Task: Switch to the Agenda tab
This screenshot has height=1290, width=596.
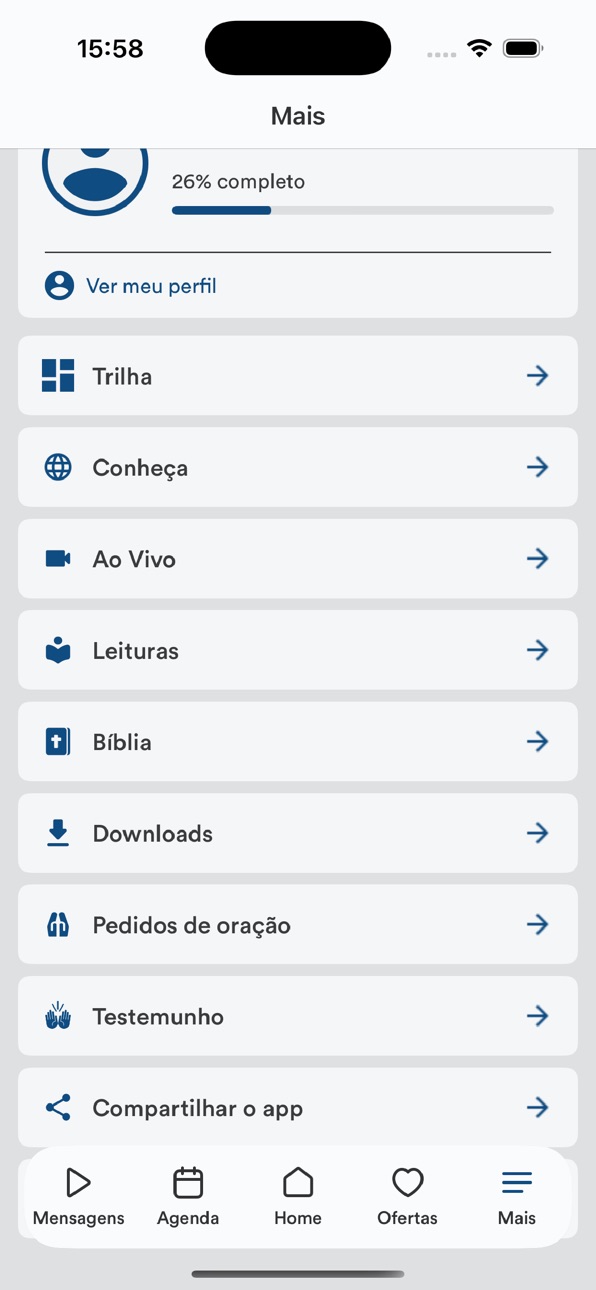Action: [x=188, y=1197]
